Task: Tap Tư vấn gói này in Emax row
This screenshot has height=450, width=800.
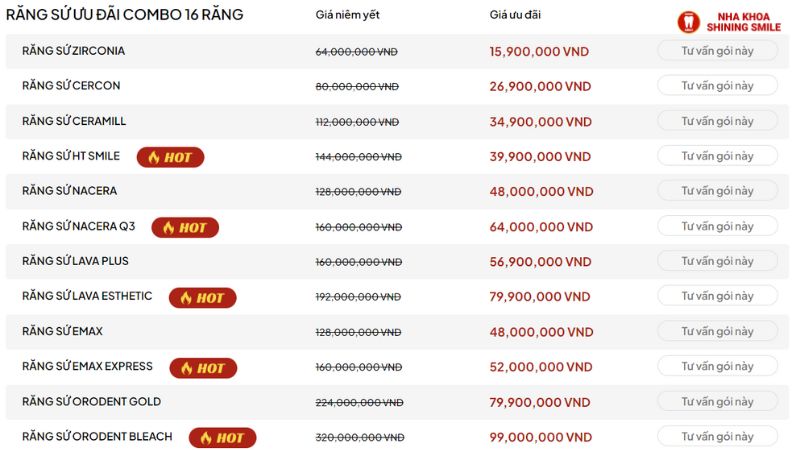Action: 717,331
